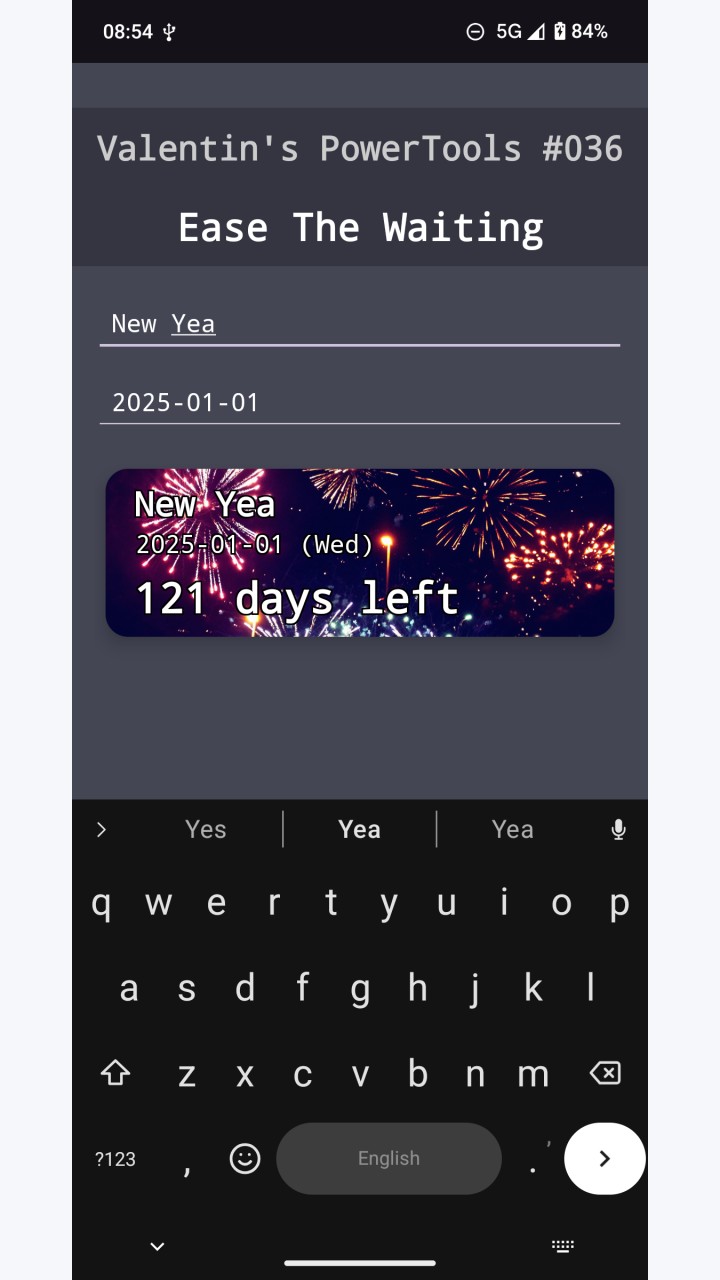Expand the keyboard suggestion toolbar arrow
Viewport: 720px width, 1280px height.
tap(101, 829)
